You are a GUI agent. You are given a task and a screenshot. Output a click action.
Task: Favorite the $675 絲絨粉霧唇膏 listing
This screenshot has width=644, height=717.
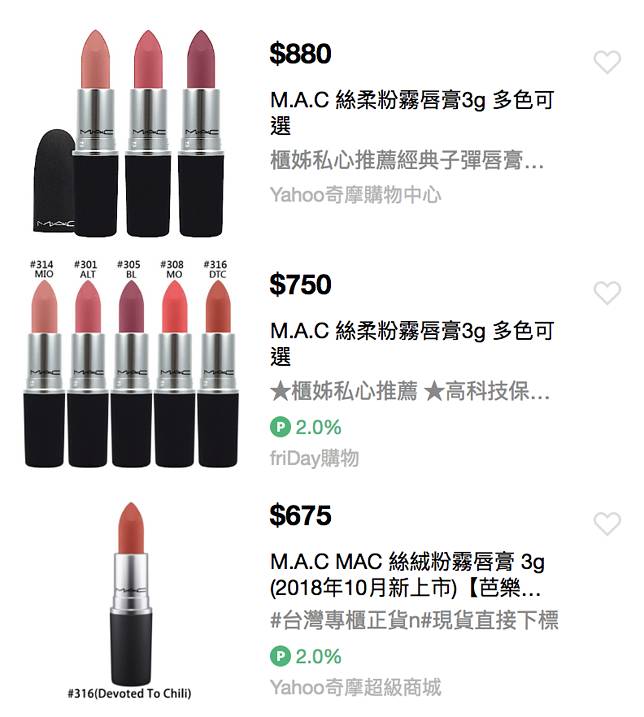point(607,523)
